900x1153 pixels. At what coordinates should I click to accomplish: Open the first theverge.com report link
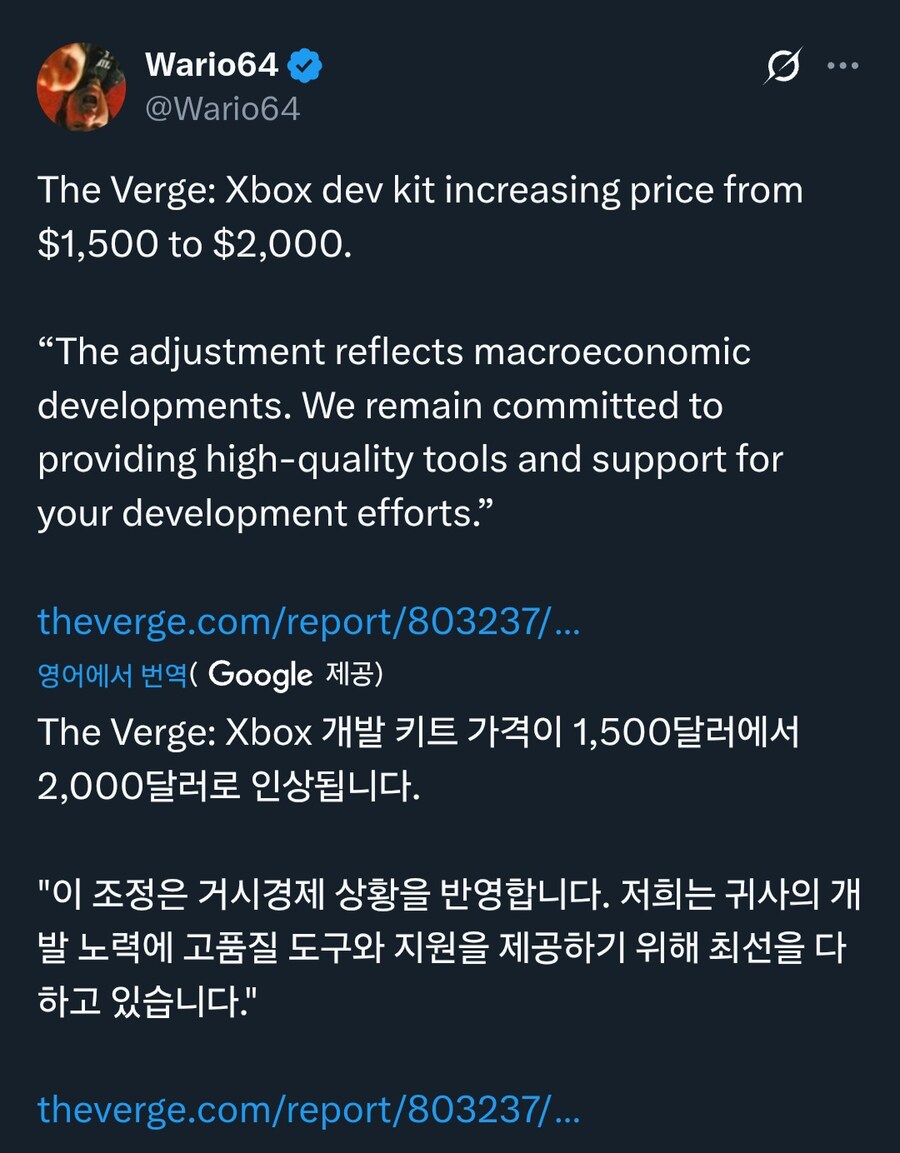point(308,622)
